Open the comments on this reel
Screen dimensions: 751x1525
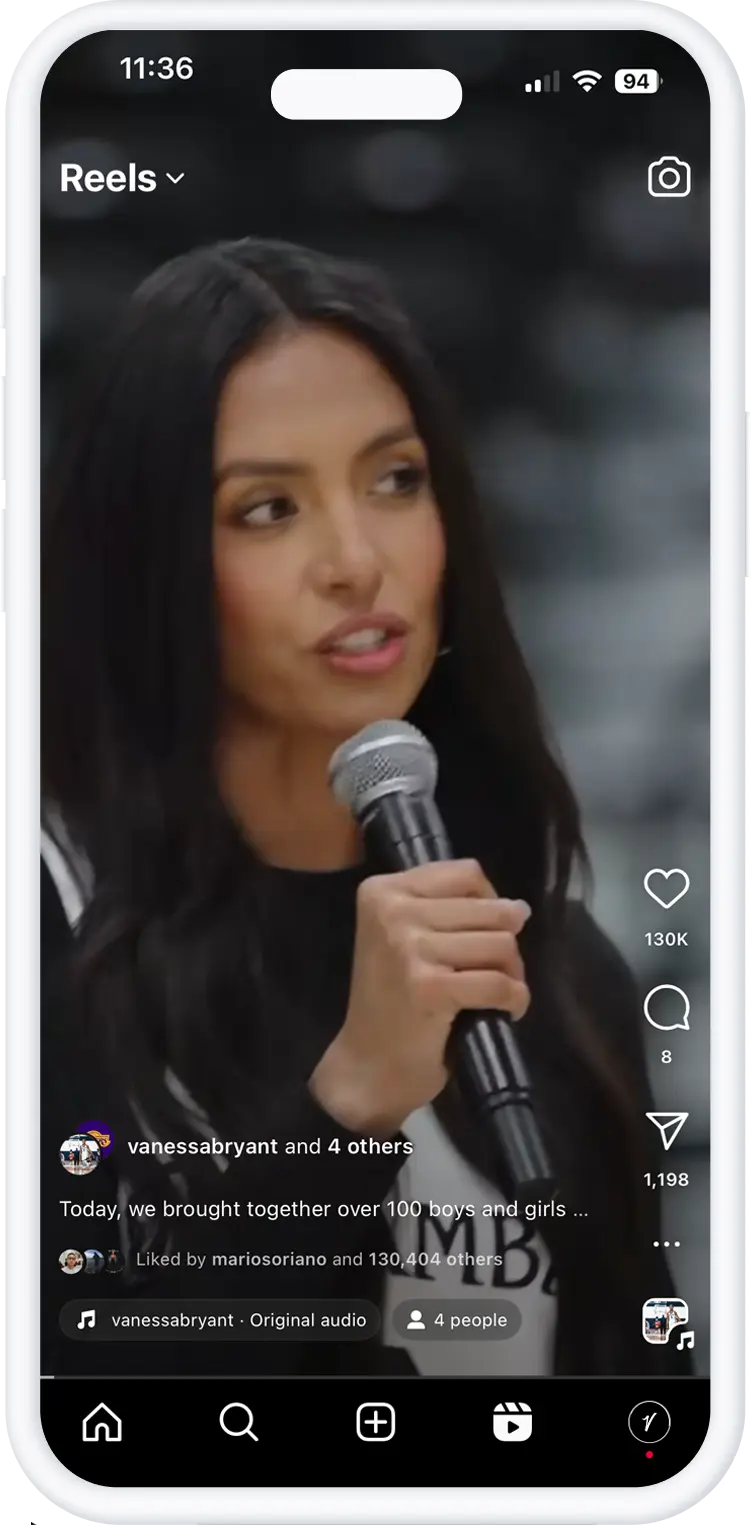pyautogui.click(x=666, y=1008)
